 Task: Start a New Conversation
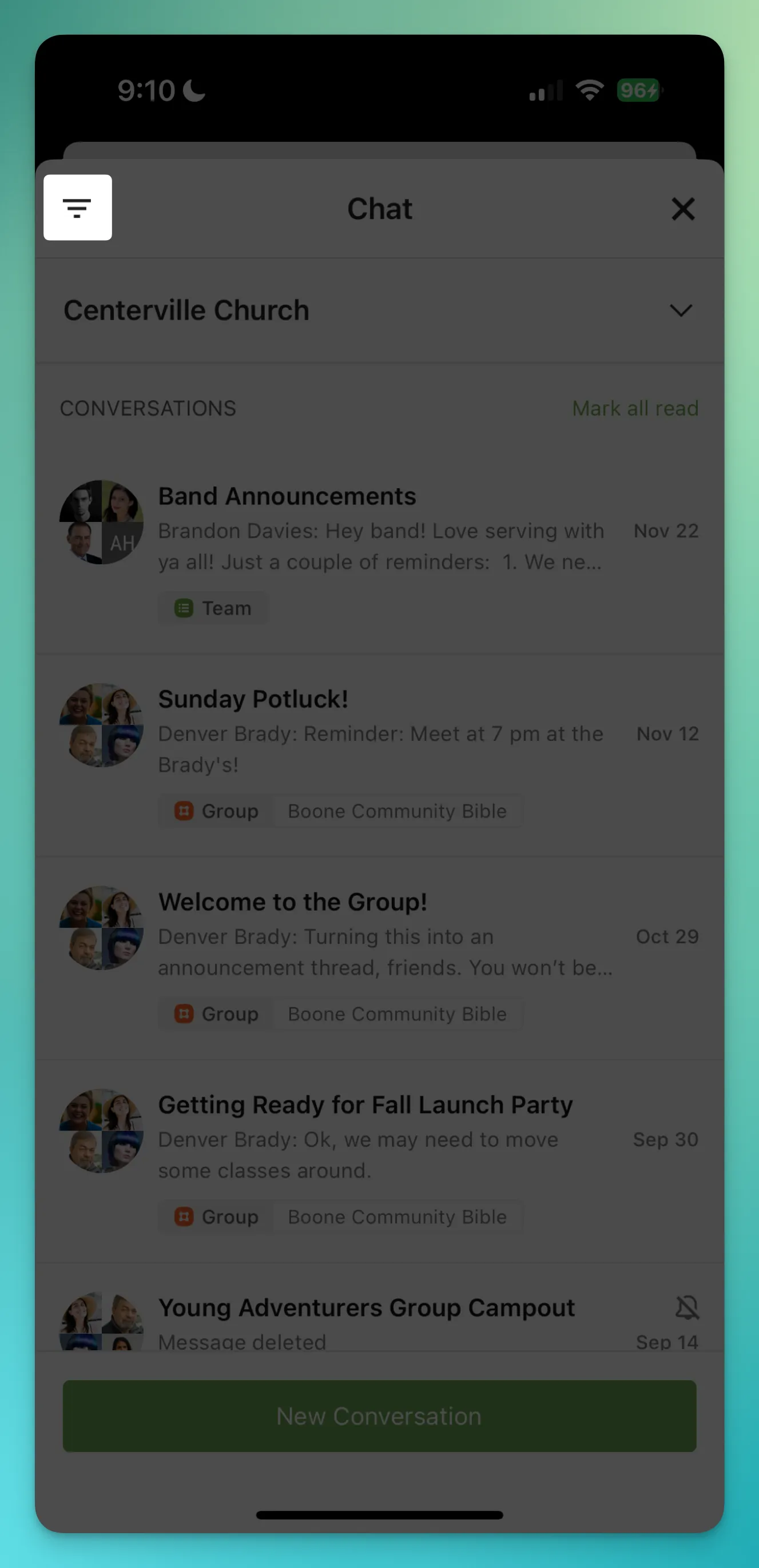[379, 1416]
